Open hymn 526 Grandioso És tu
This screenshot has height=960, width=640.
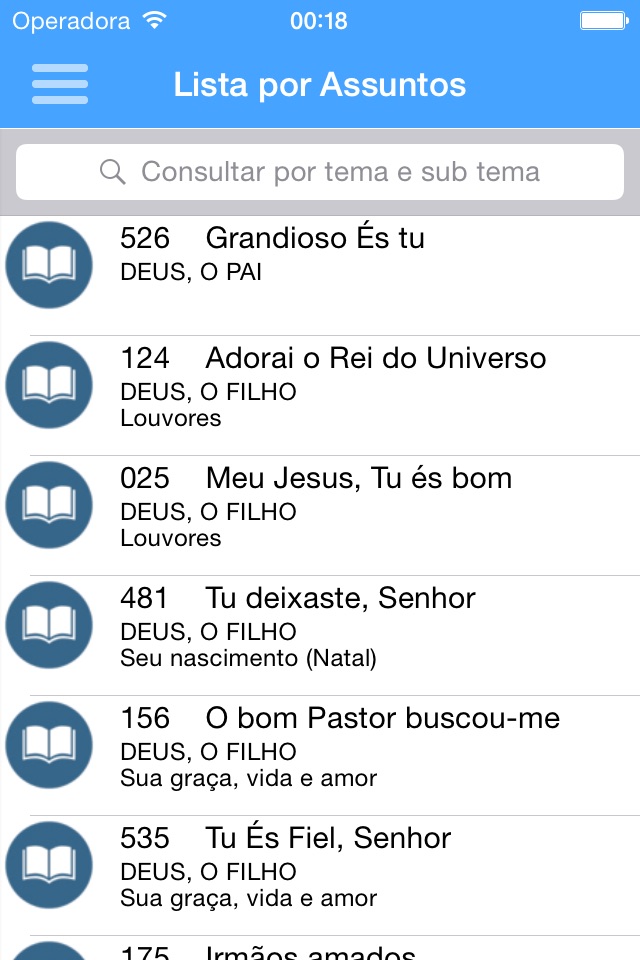coord(320,265)
